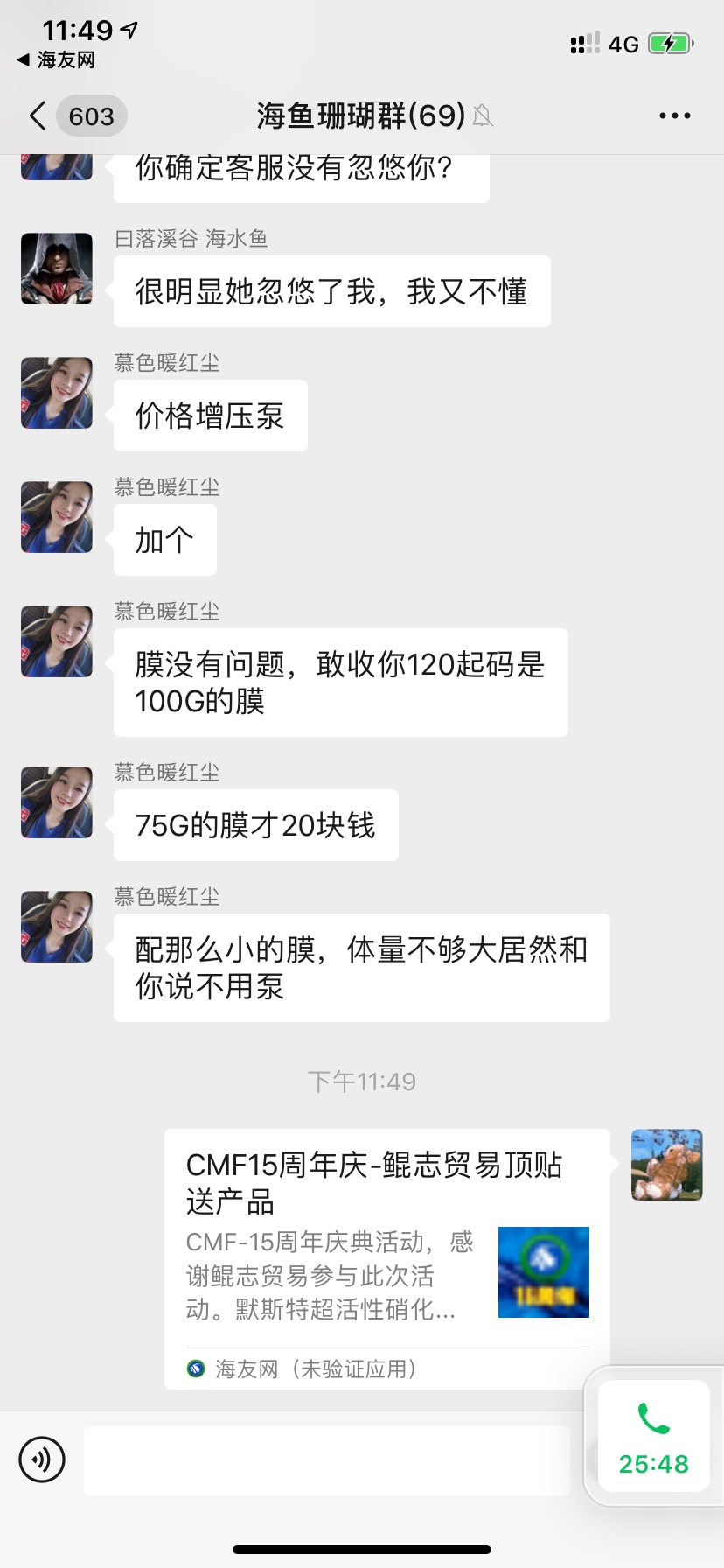
Task: Return to the 海友网 app
Action: tap(56, 60)
